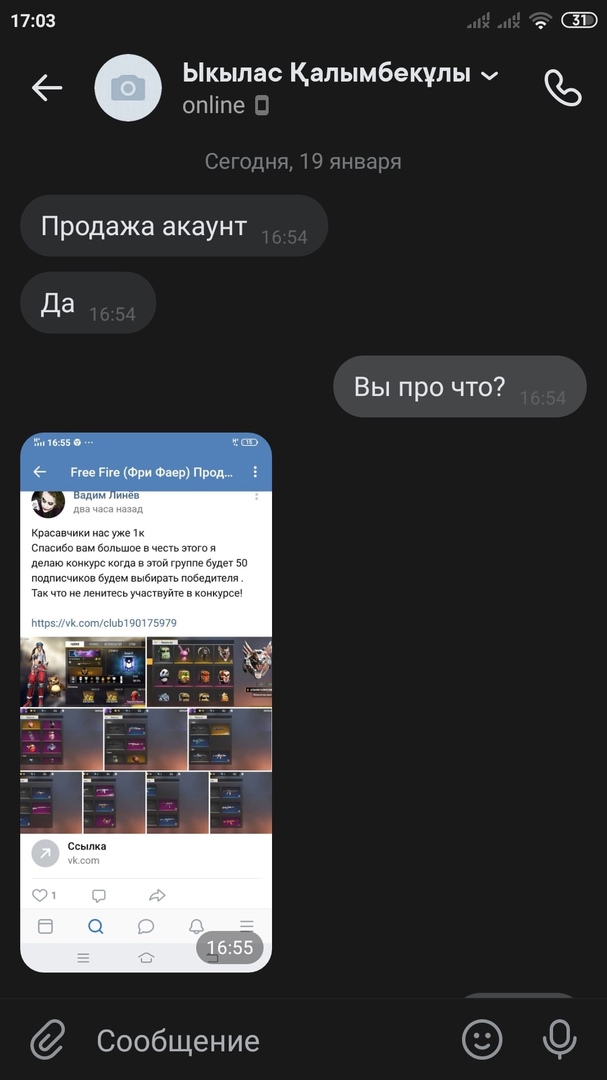
Task: Go back to the chat list
Action: click(x=46, y=88)
